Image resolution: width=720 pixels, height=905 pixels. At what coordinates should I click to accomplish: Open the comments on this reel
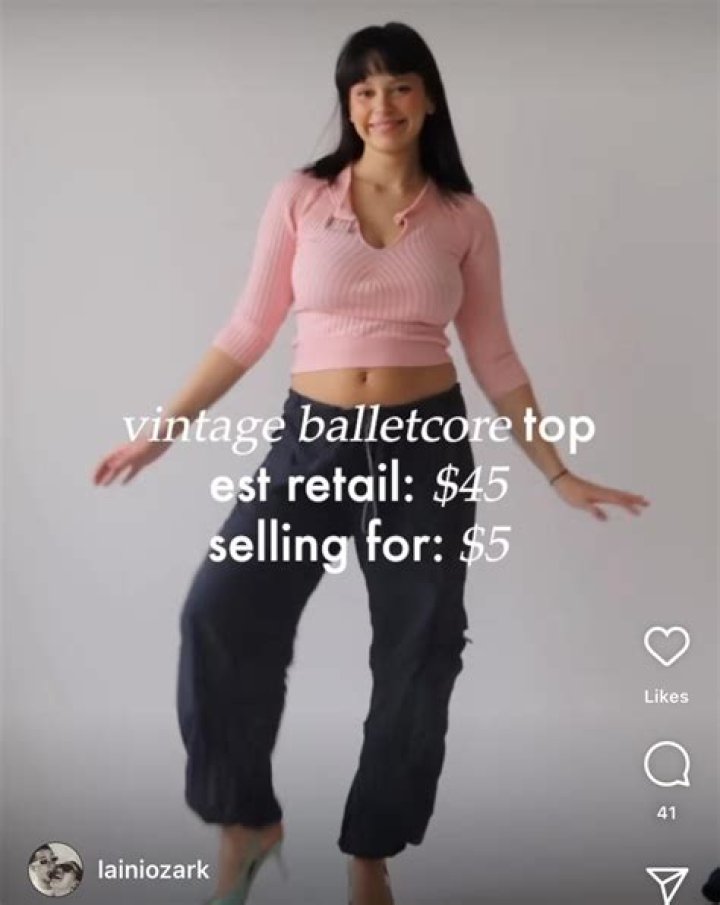coord(666,767)
